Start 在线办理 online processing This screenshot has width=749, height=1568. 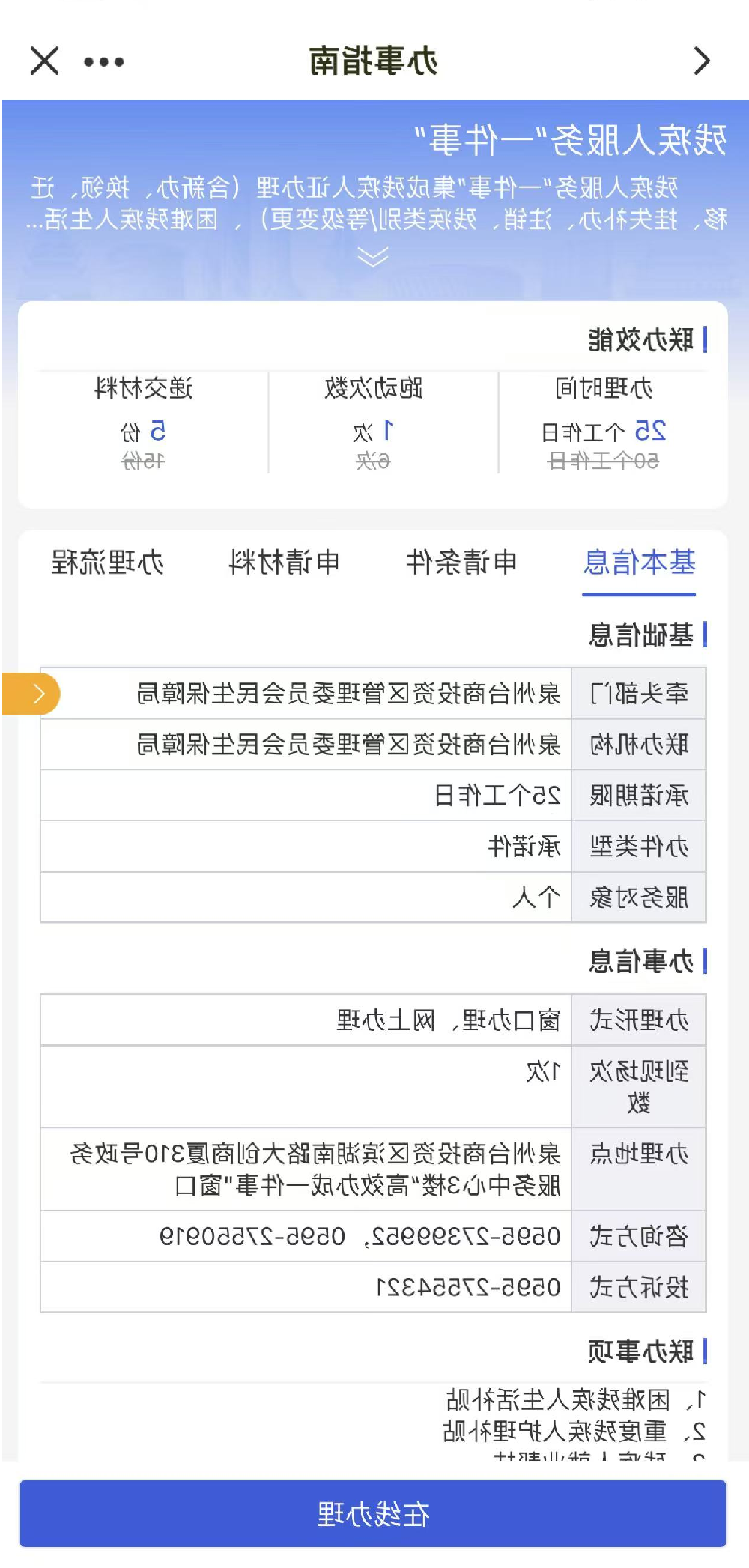[x=373, y=1513]
